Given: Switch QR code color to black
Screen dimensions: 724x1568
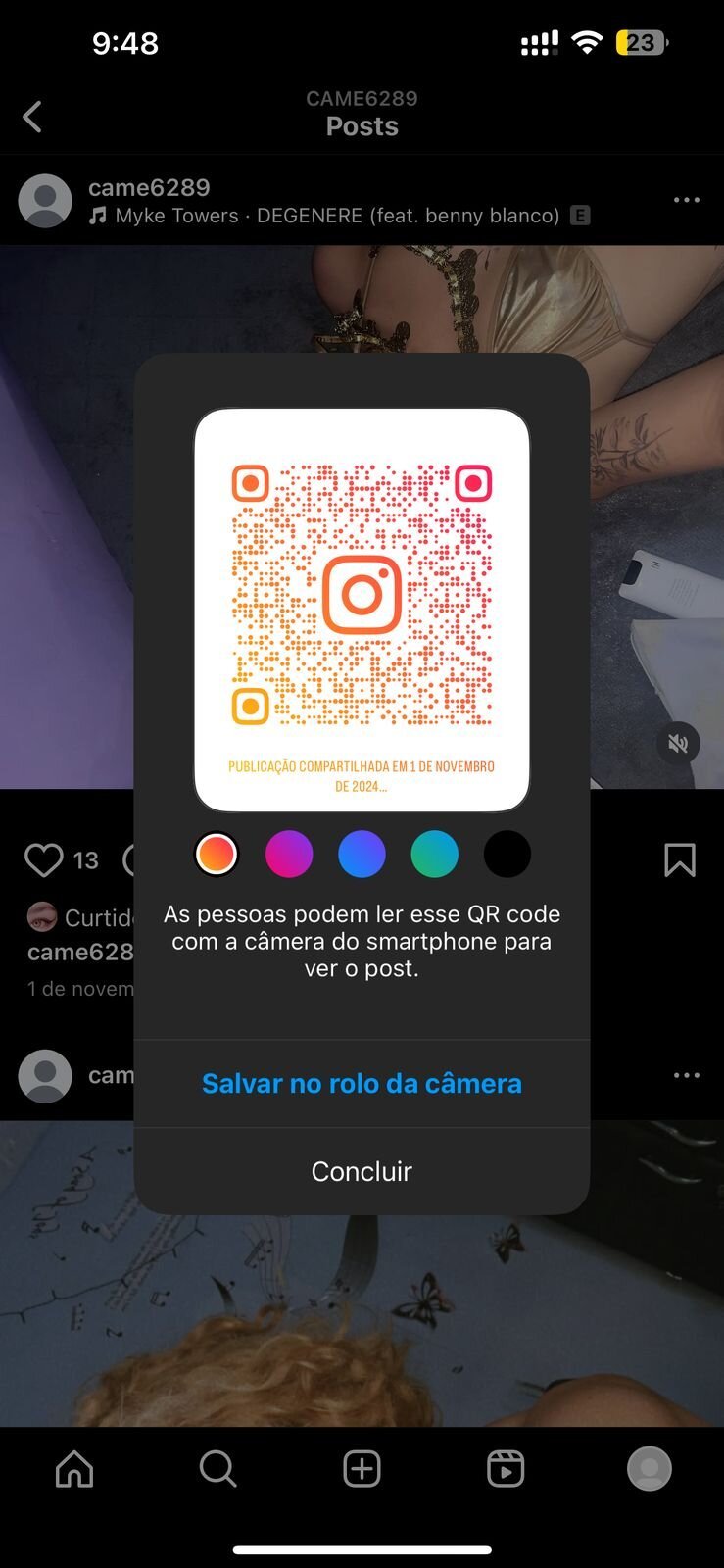Looking at the screenshot, I should [x=507, y=854].
